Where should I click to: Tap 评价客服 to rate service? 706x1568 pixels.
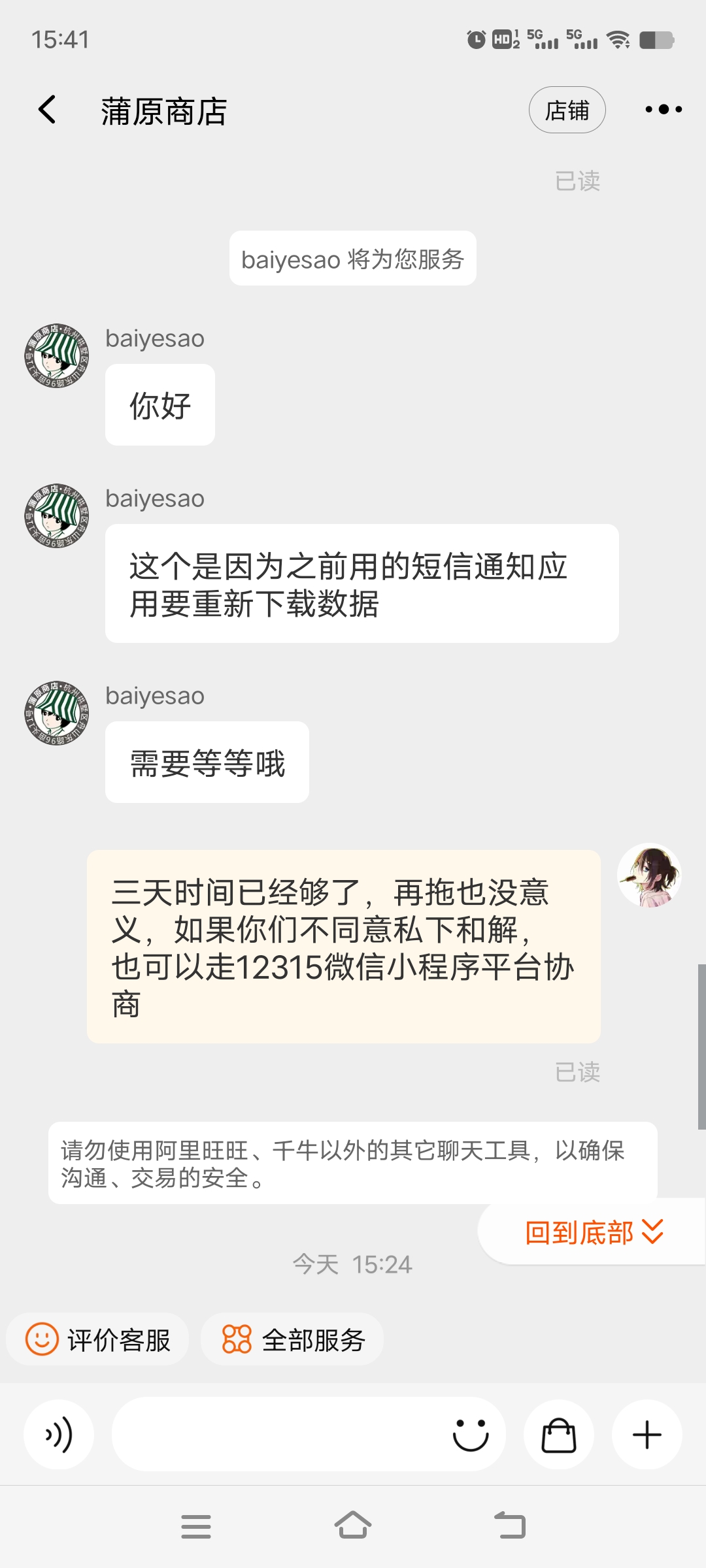98,1340
